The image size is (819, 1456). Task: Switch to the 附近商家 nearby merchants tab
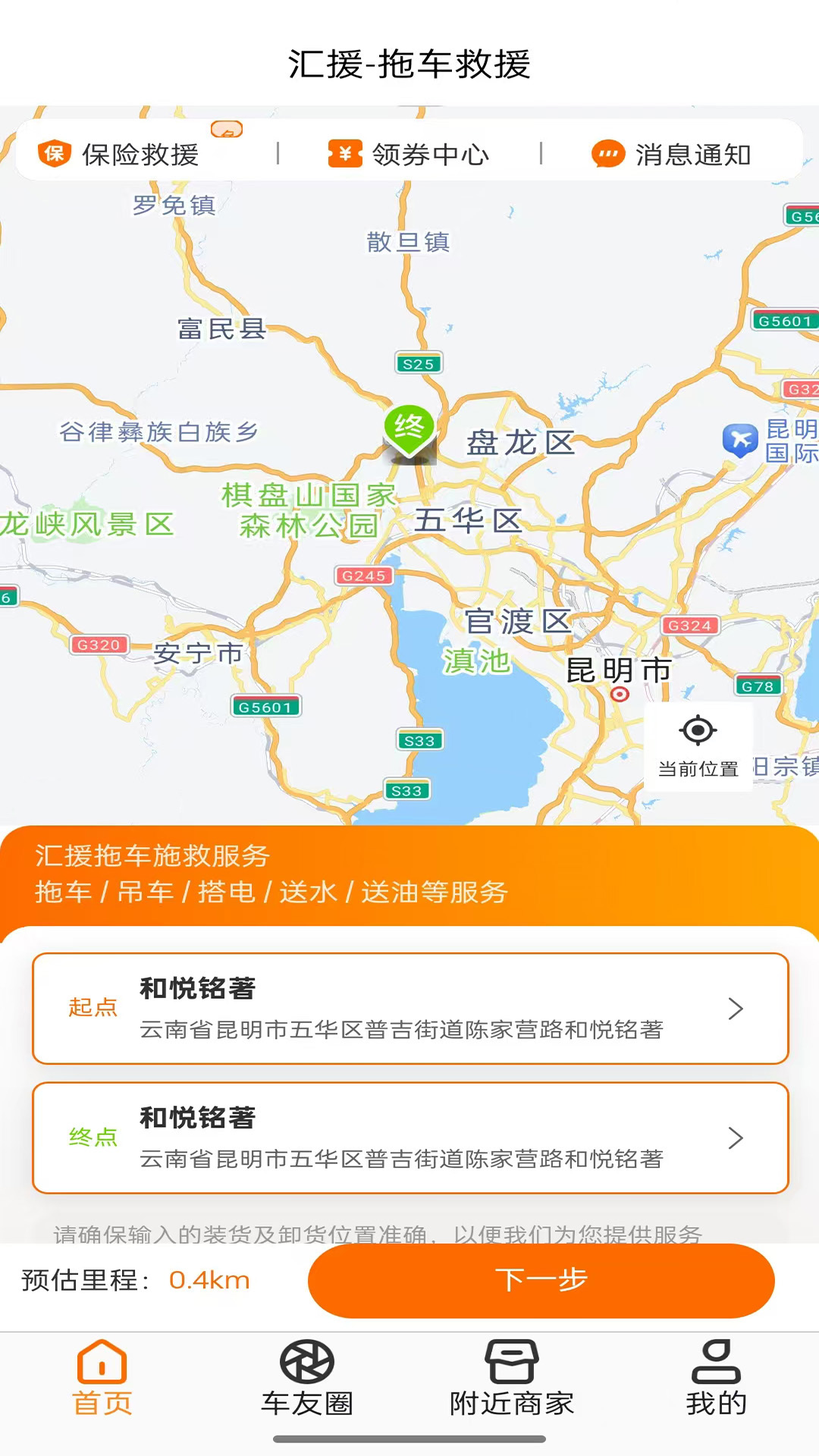(x=512, y=1379)
